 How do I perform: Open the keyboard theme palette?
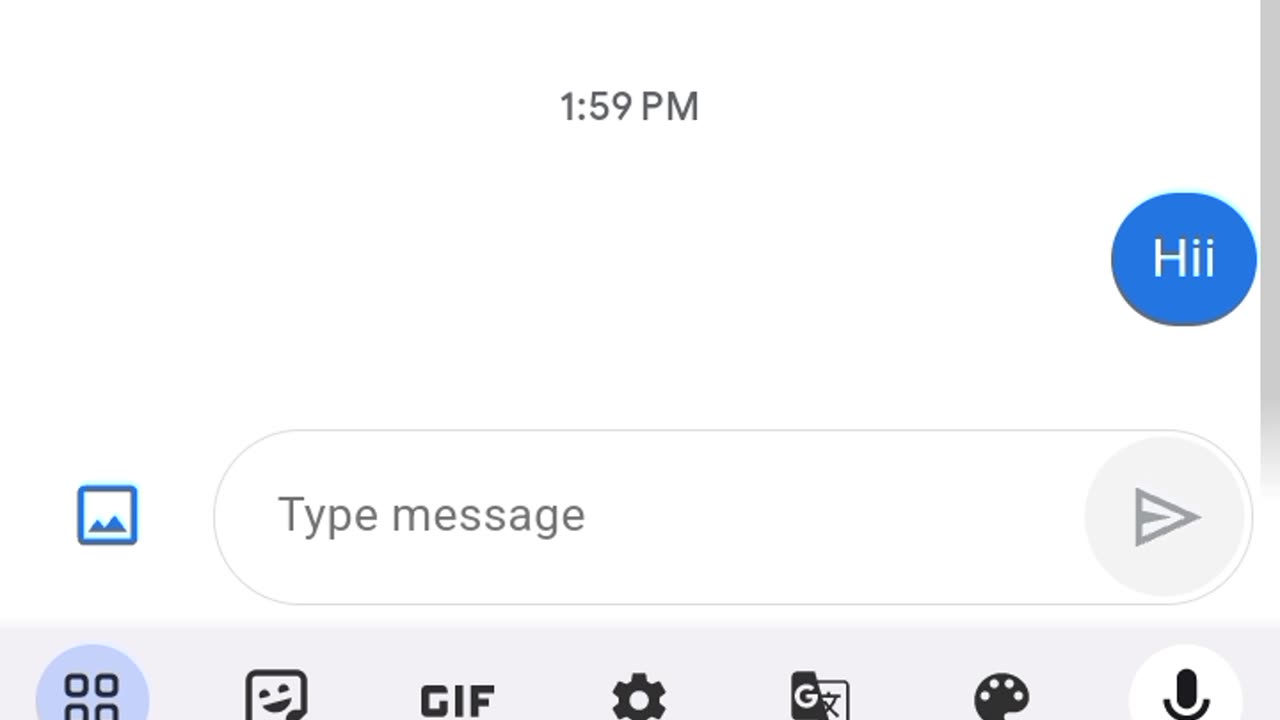coord(1001,697)
